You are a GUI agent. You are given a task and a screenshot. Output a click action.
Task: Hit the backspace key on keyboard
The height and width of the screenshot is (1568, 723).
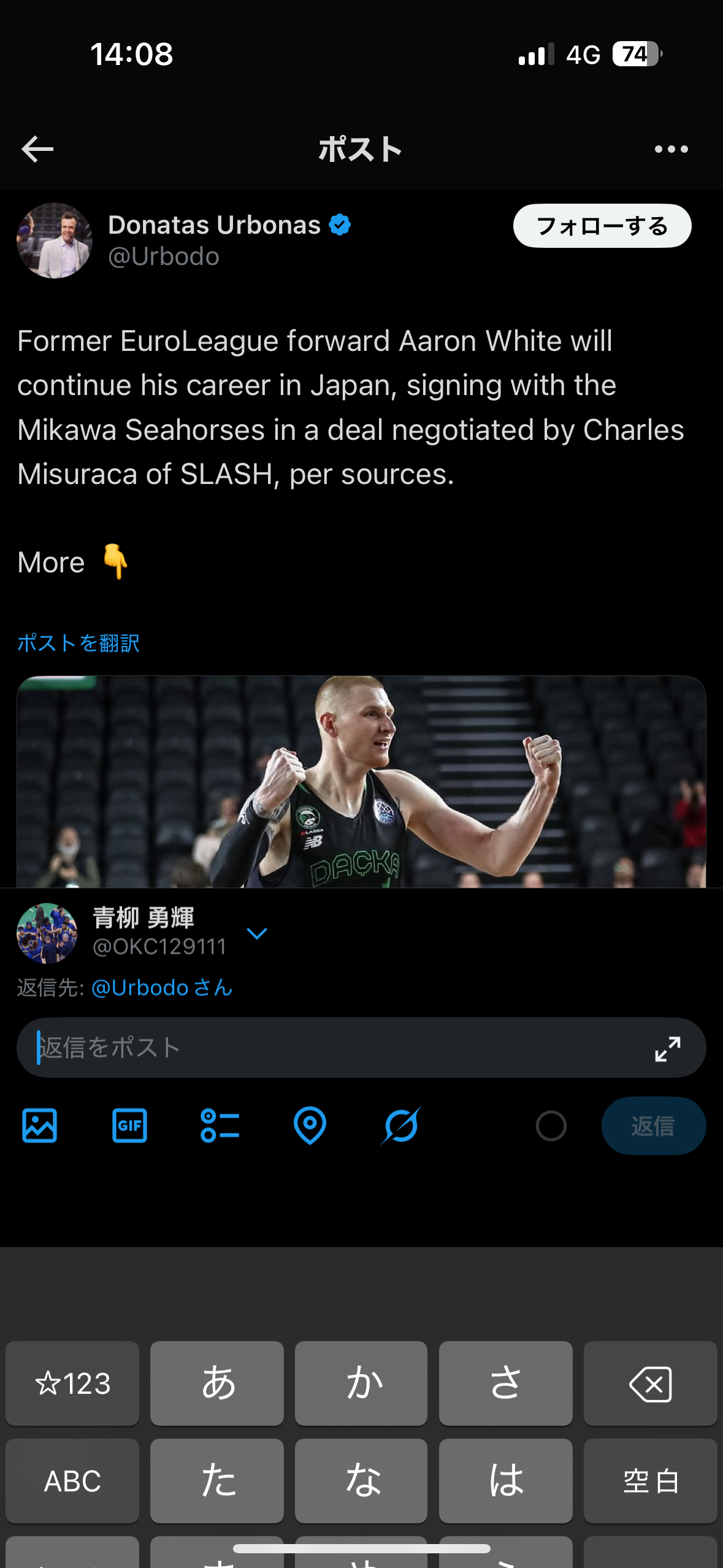[x=650, y=1384]
